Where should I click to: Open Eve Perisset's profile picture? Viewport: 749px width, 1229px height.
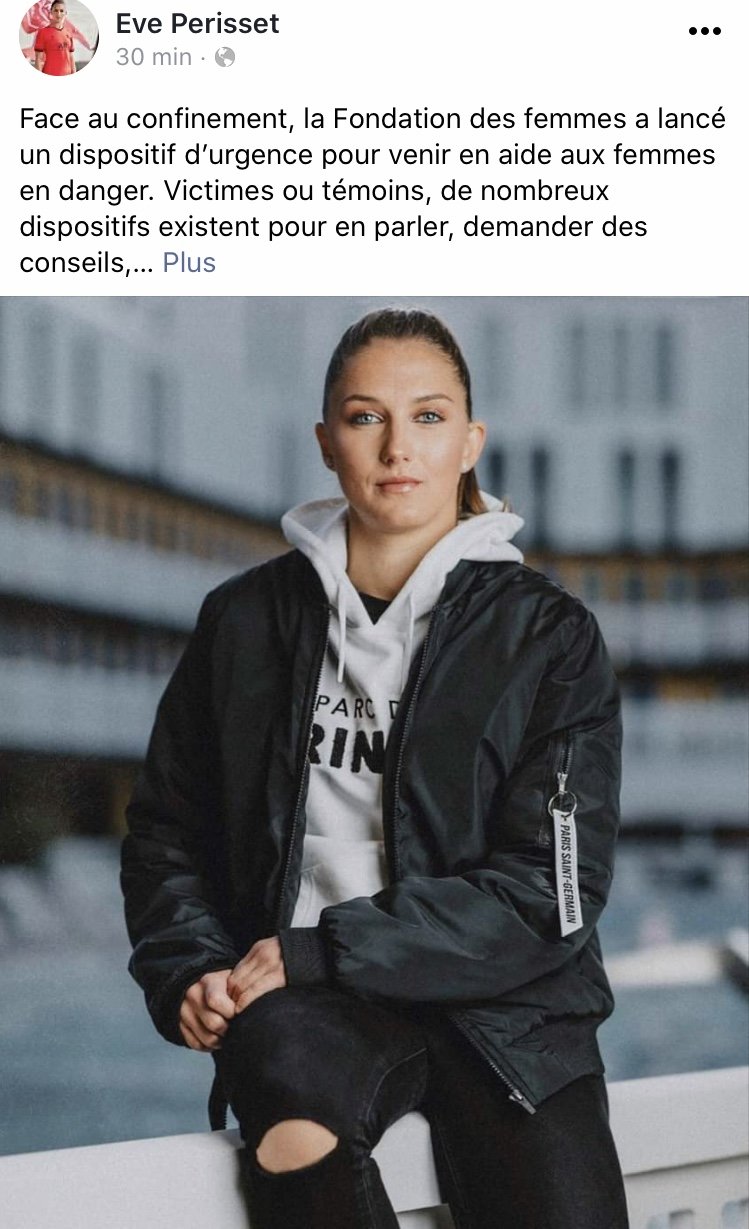click(x=59, y=37)
